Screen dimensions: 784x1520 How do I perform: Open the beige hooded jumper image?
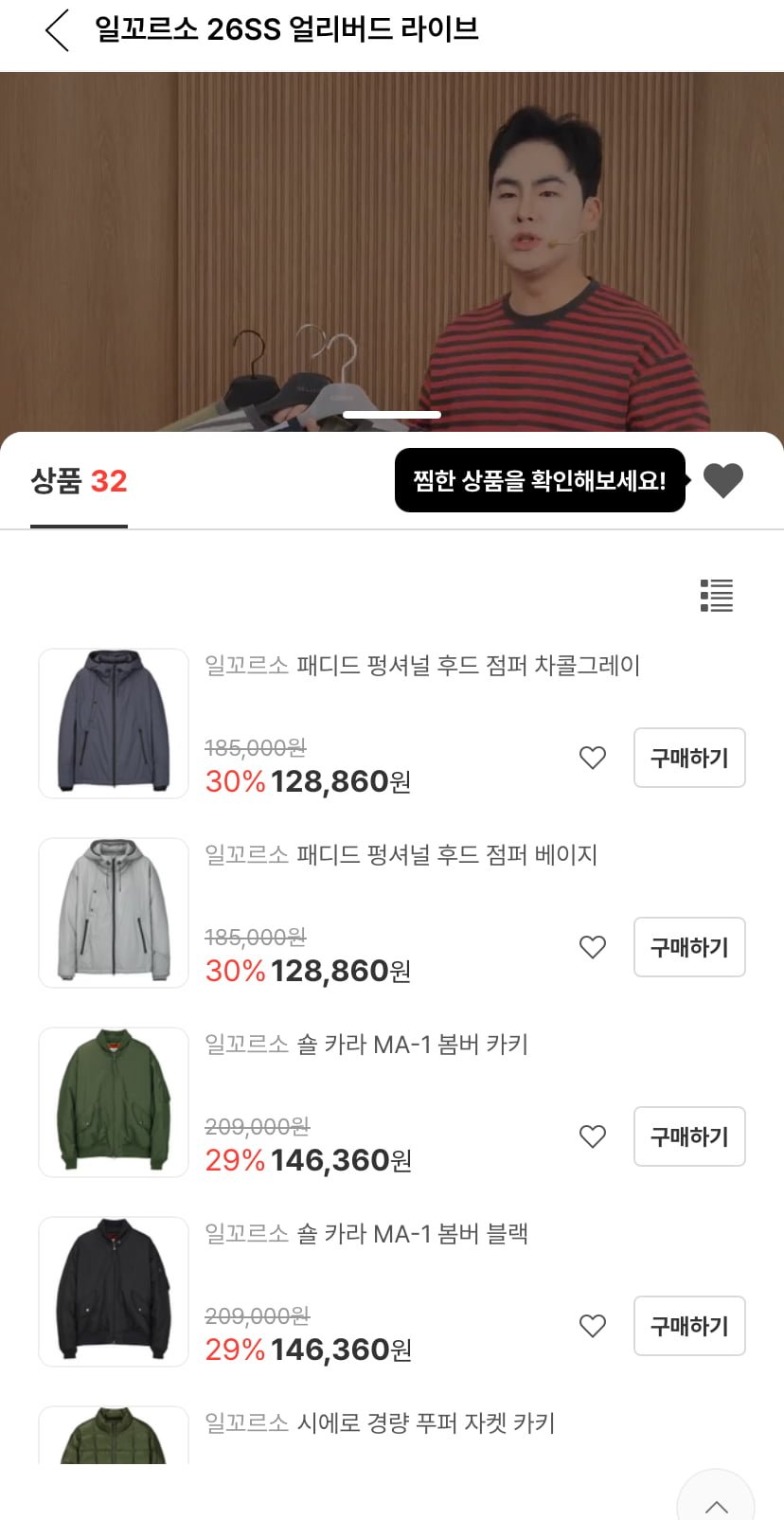(x=114, y=913)
